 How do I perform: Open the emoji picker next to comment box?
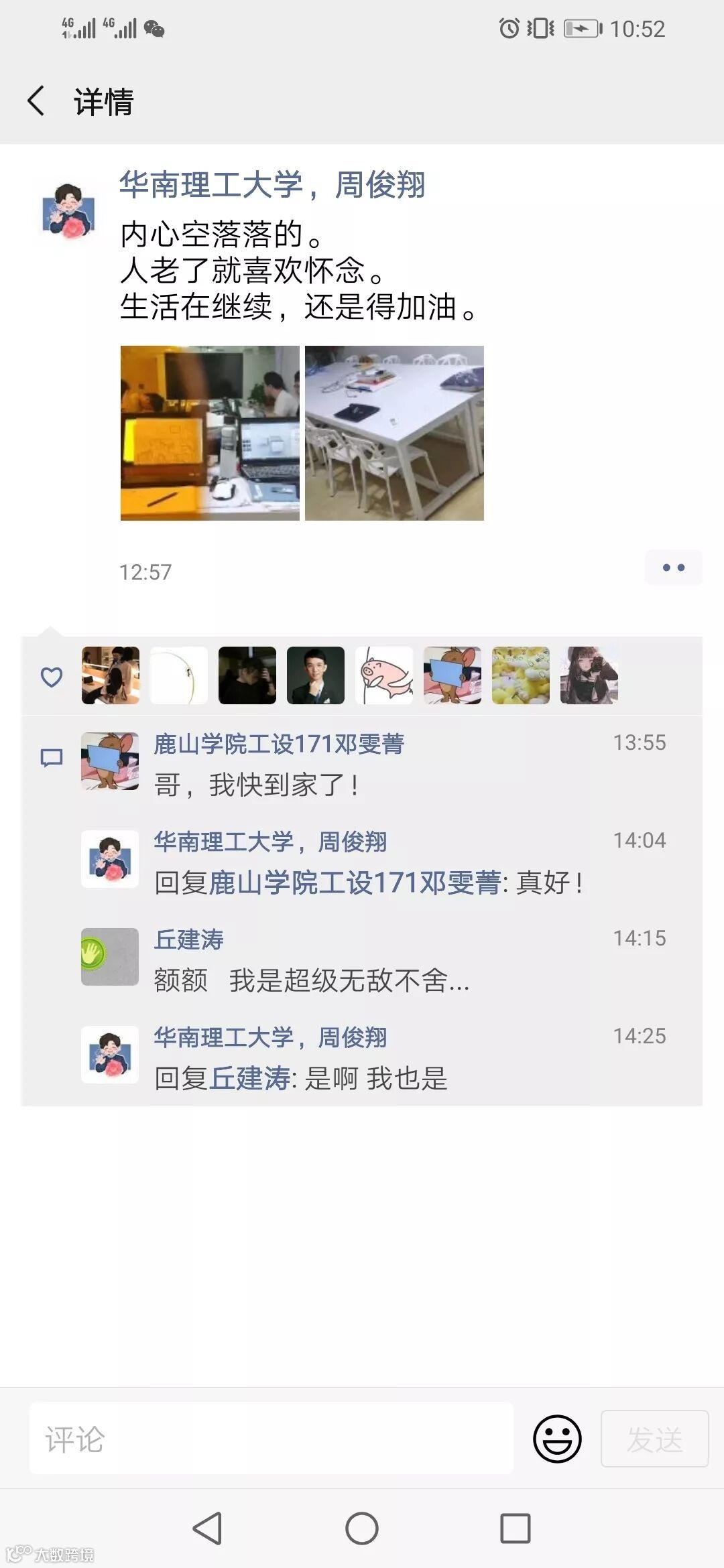(557, 1439)
